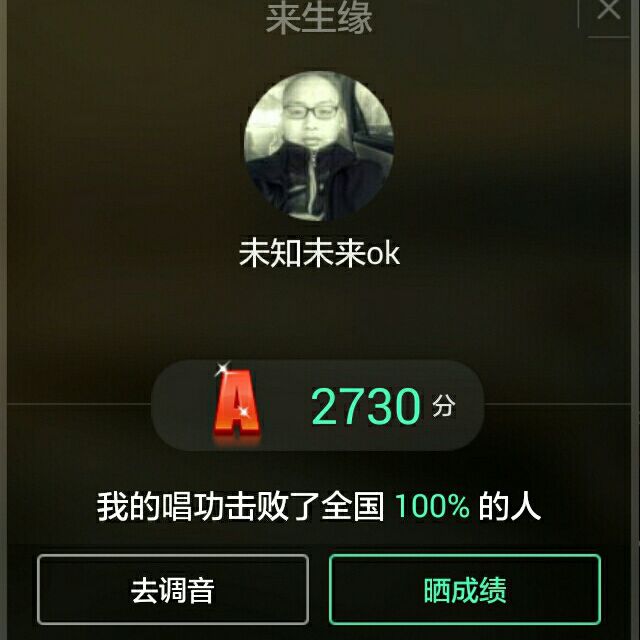Open 未知未来ok's profile picture

tap(319, 146)
